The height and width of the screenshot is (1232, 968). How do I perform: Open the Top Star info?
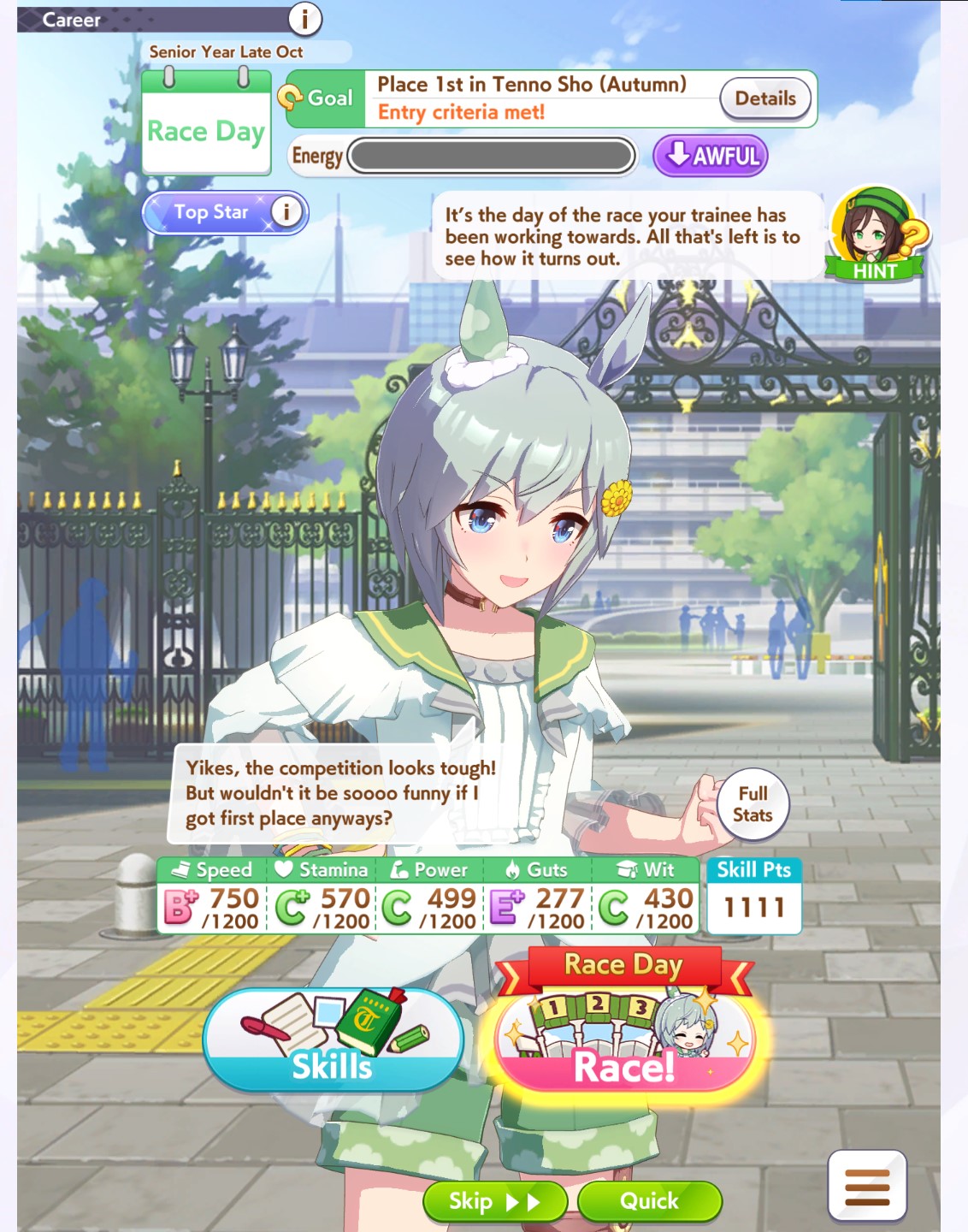(x=286, y=211)
